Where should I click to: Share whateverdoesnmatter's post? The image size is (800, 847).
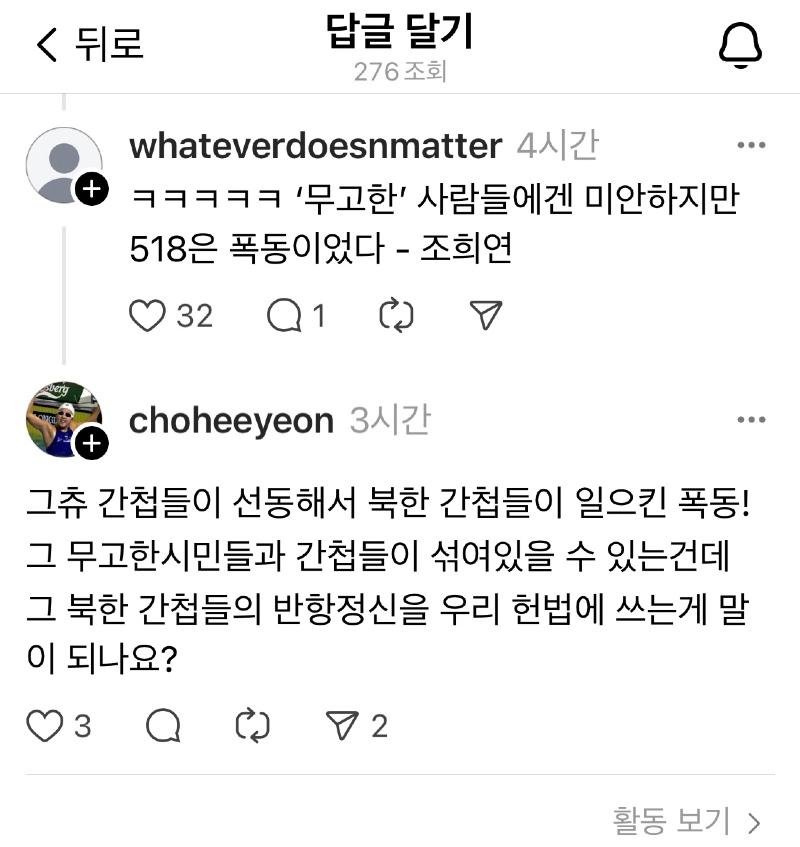click(x=485, y=316)
